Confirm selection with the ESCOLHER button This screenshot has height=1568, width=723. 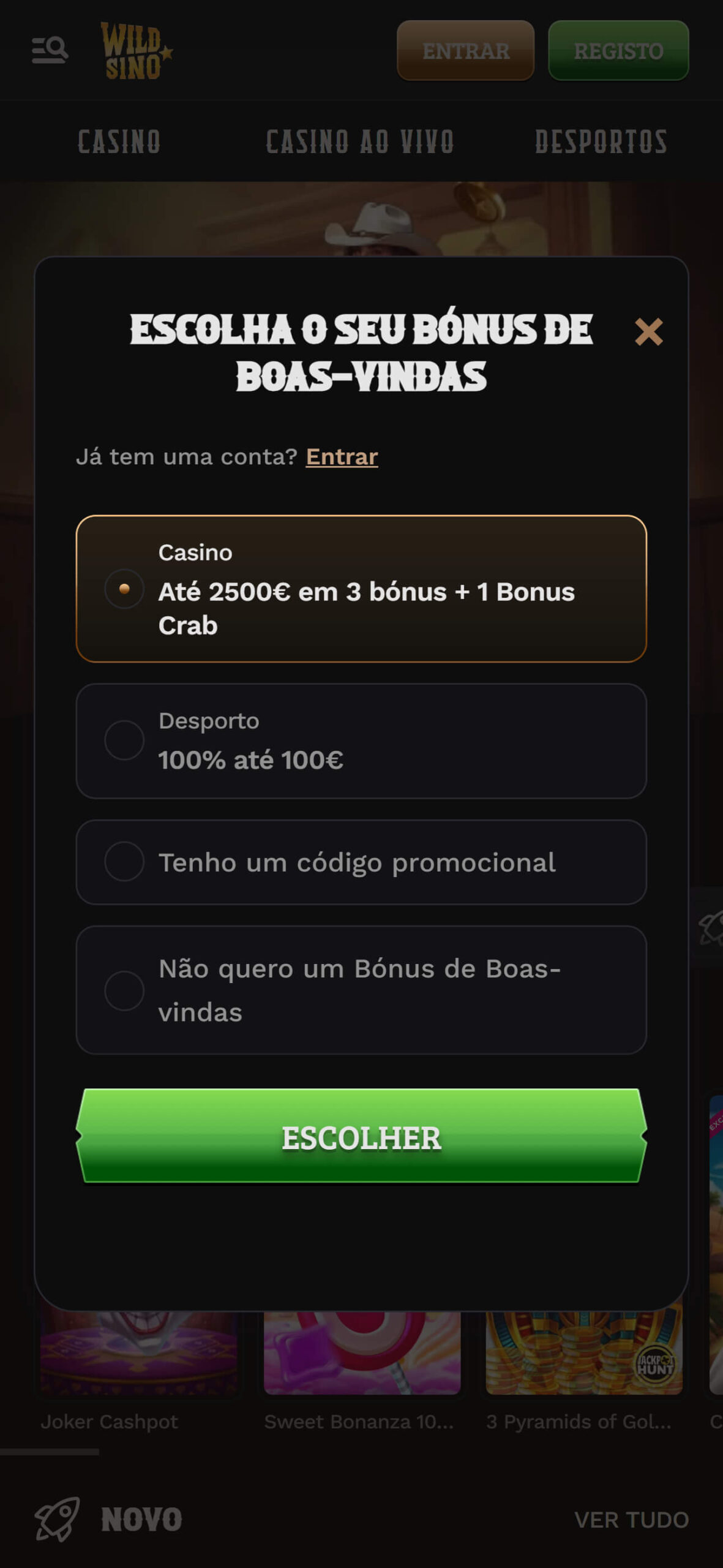[361, 1137]
